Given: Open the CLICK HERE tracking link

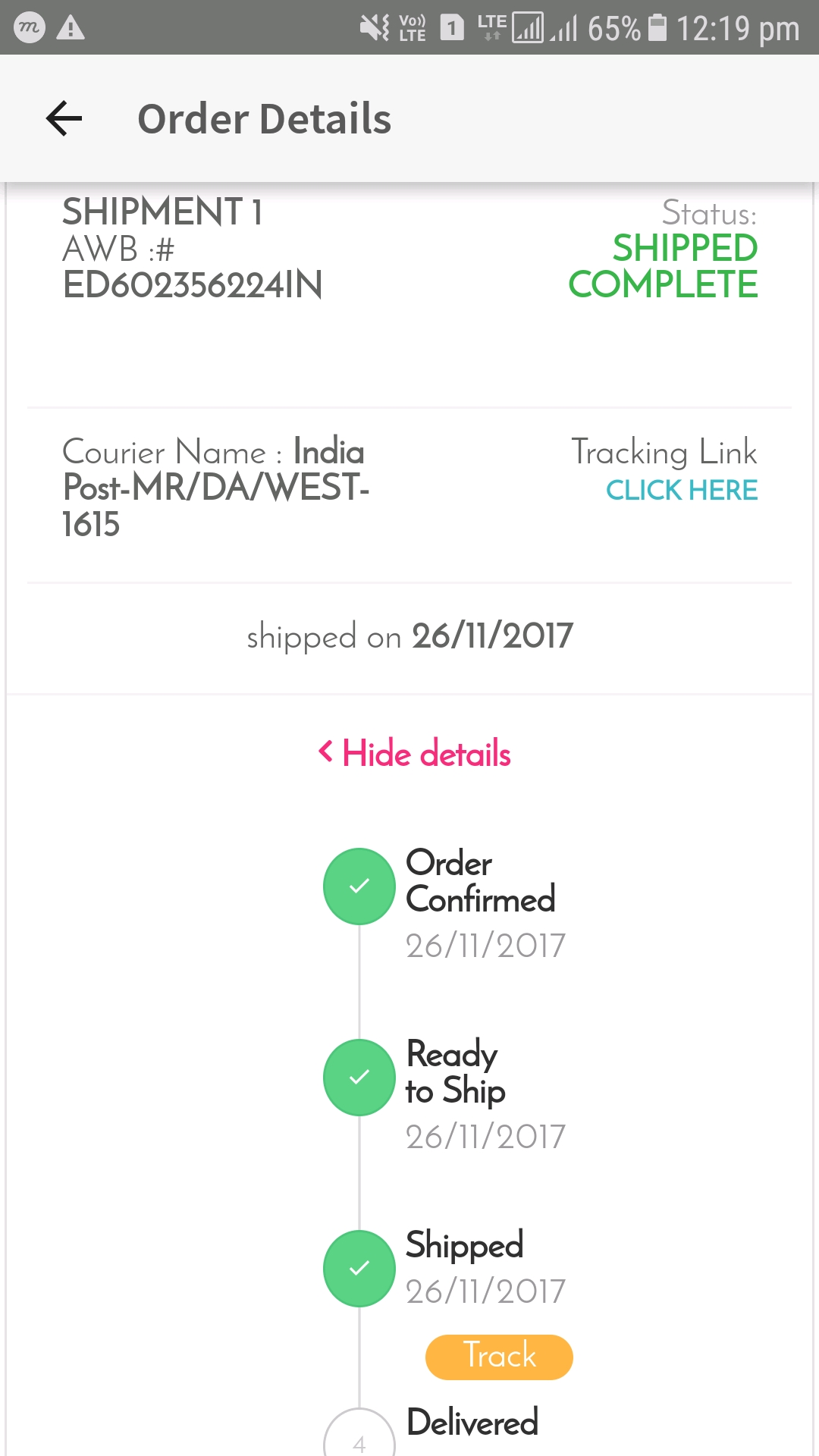Looking at the screenshot, I should (x=681, y=491).
